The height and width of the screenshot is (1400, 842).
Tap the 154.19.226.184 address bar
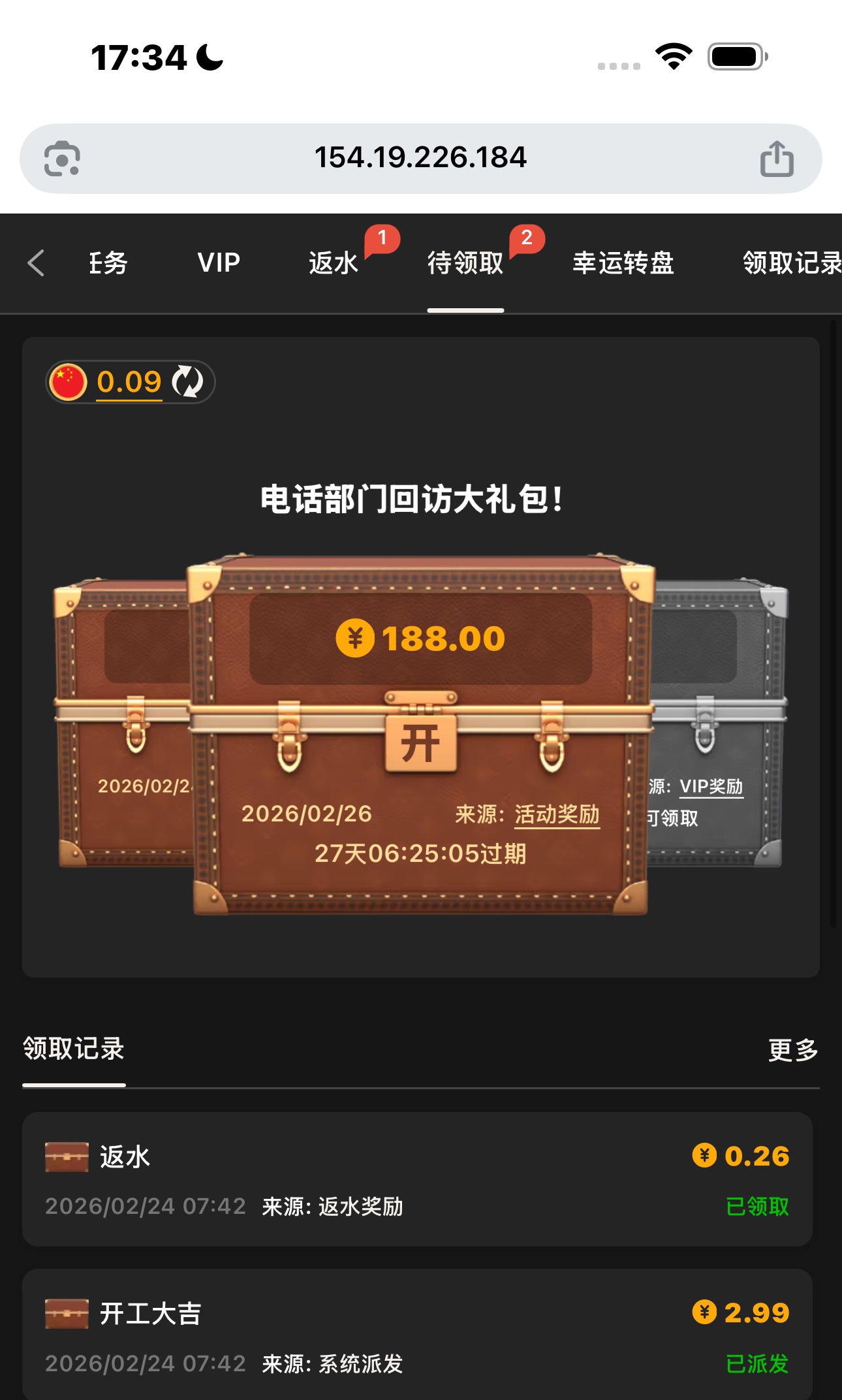[x=420, y=158]
